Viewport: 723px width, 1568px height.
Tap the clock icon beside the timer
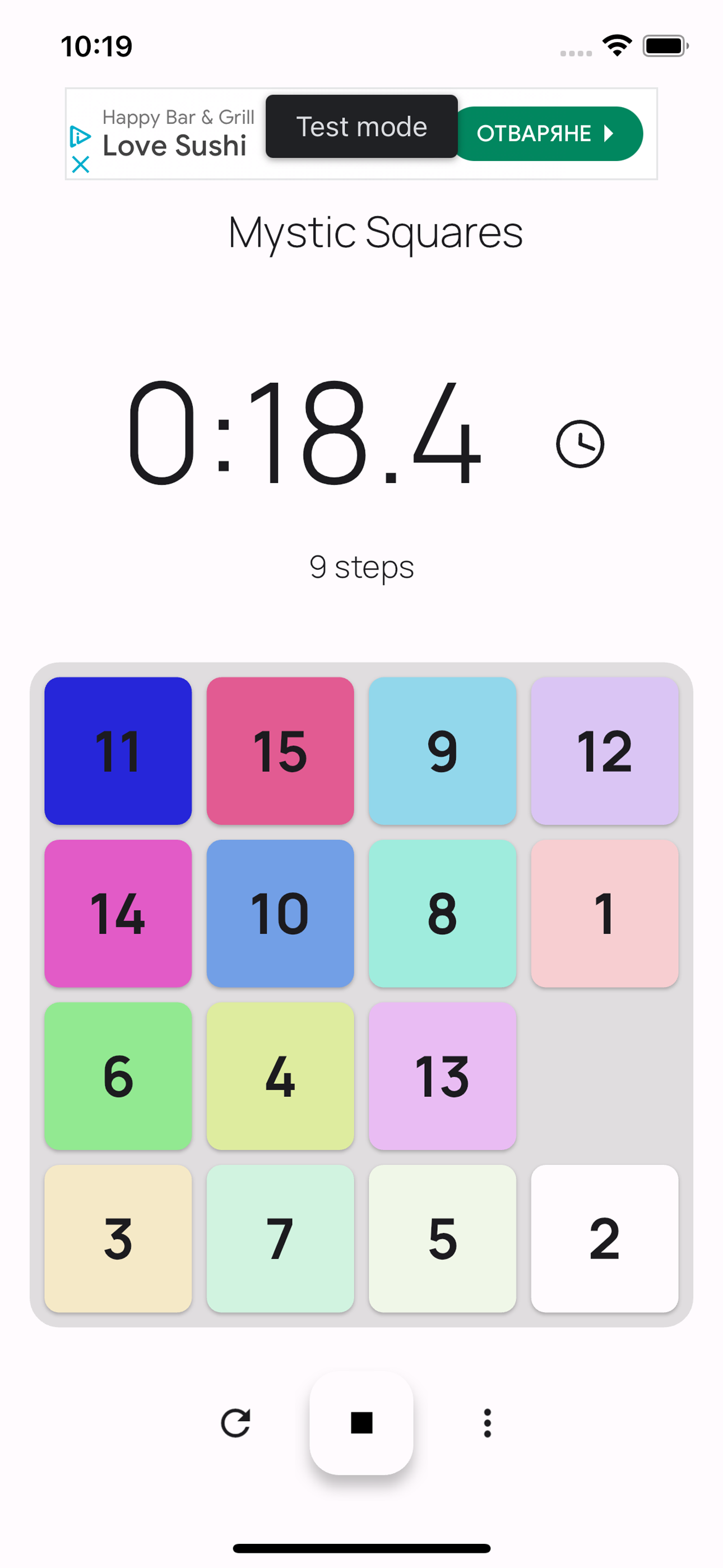(x=580, y=444)
